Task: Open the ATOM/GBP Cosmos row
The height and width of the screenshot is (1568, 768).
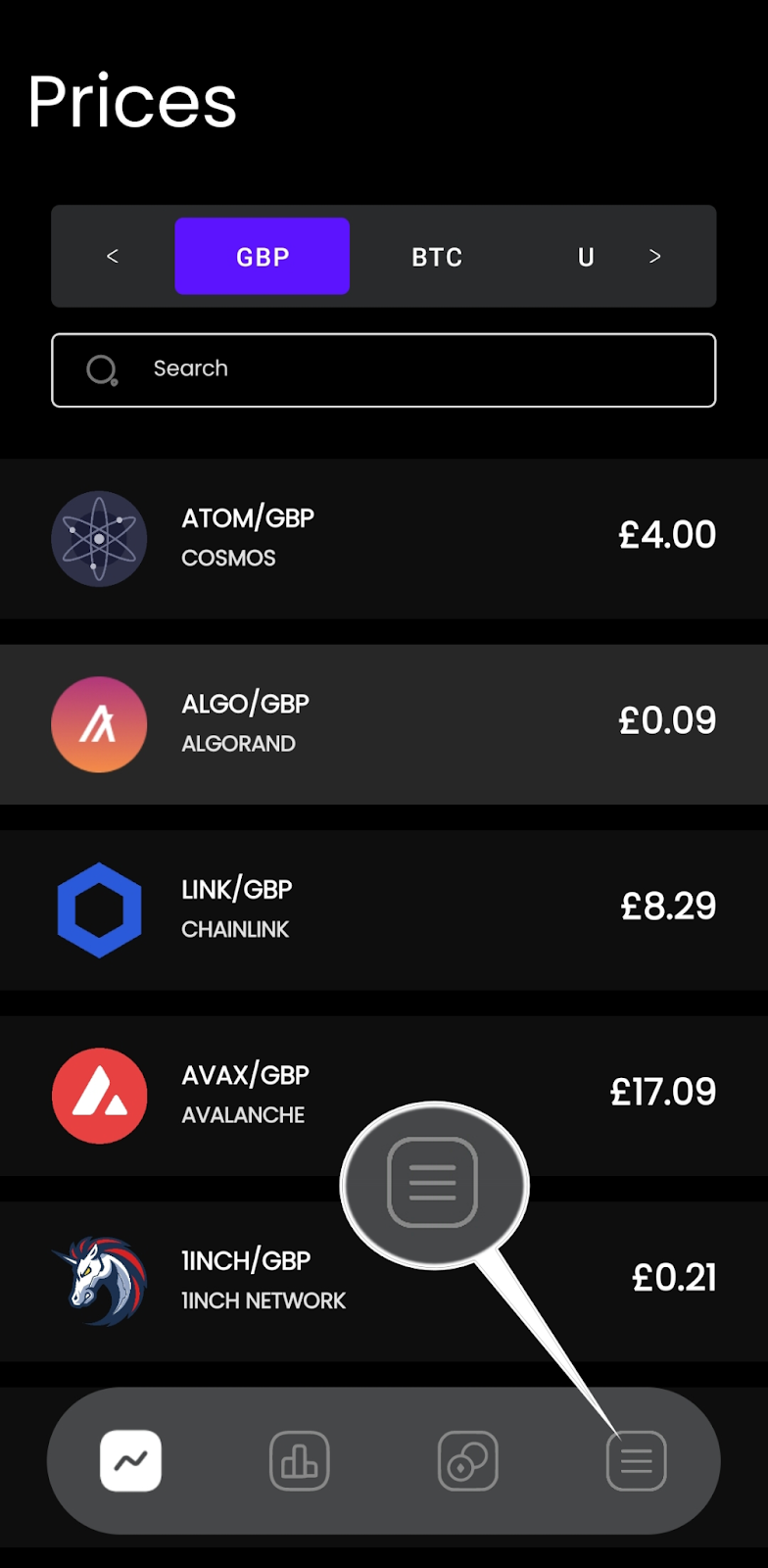Action: point(383,538)
